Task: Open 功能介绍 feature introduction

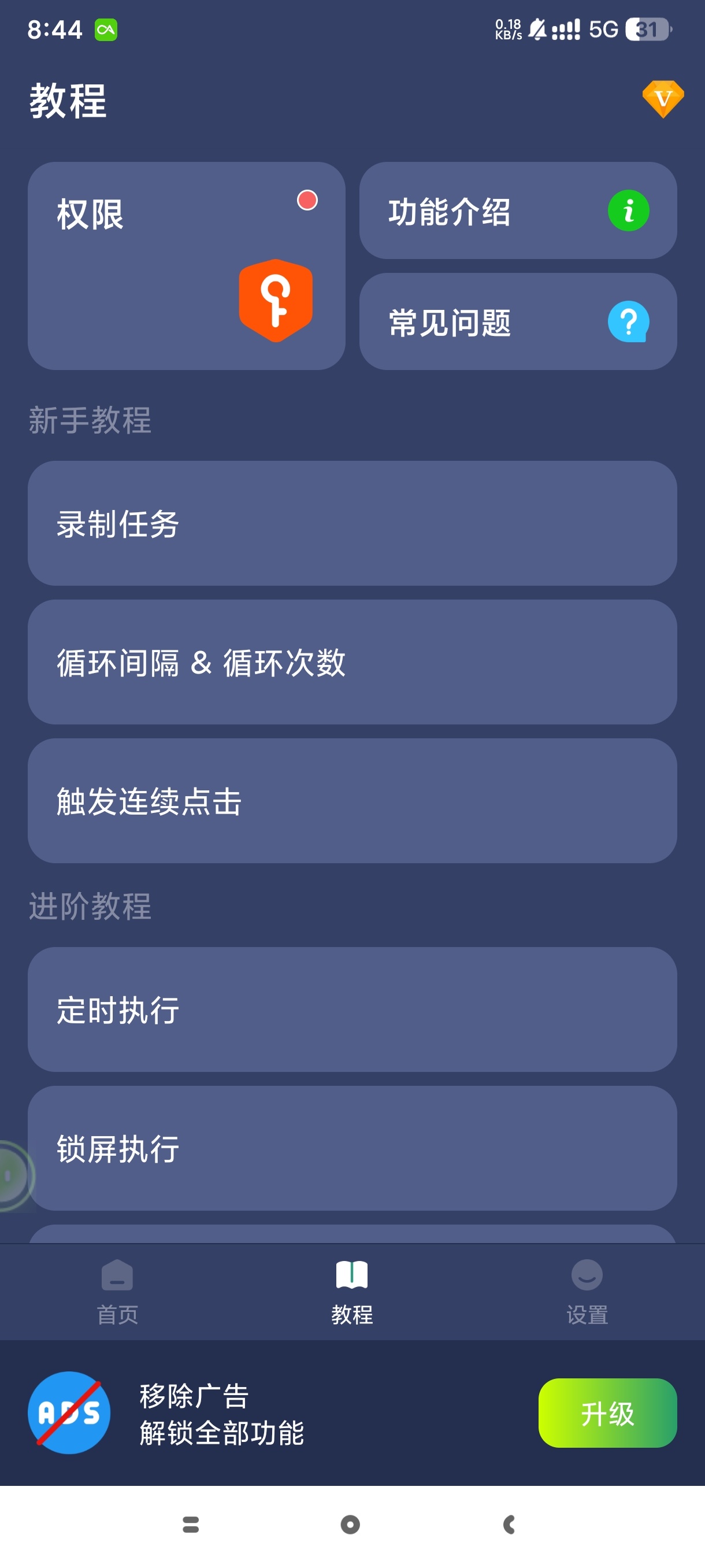Action: 518,210
